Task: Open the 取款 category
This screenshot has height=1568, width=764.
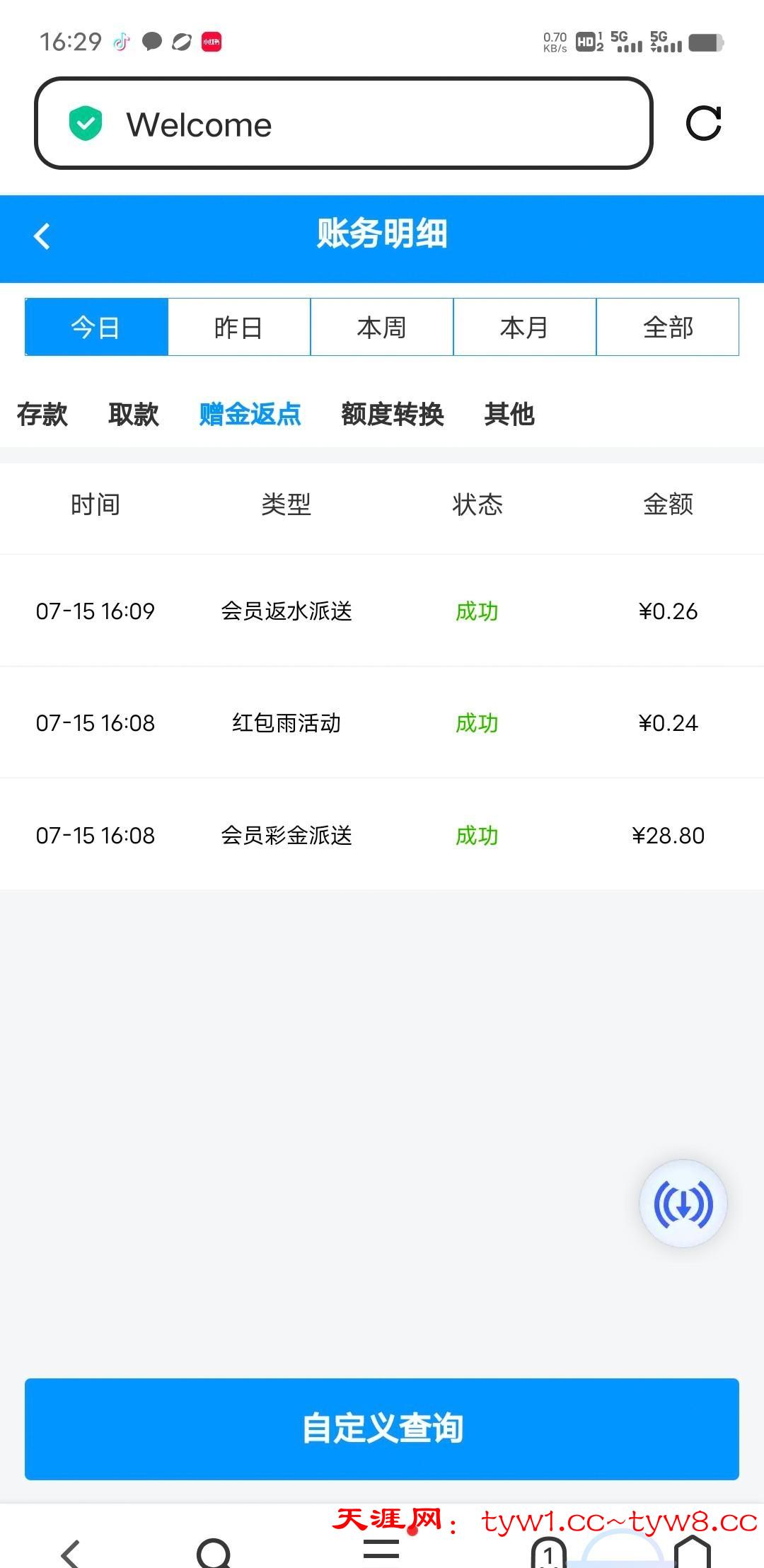Action: (x=133, y=414)
